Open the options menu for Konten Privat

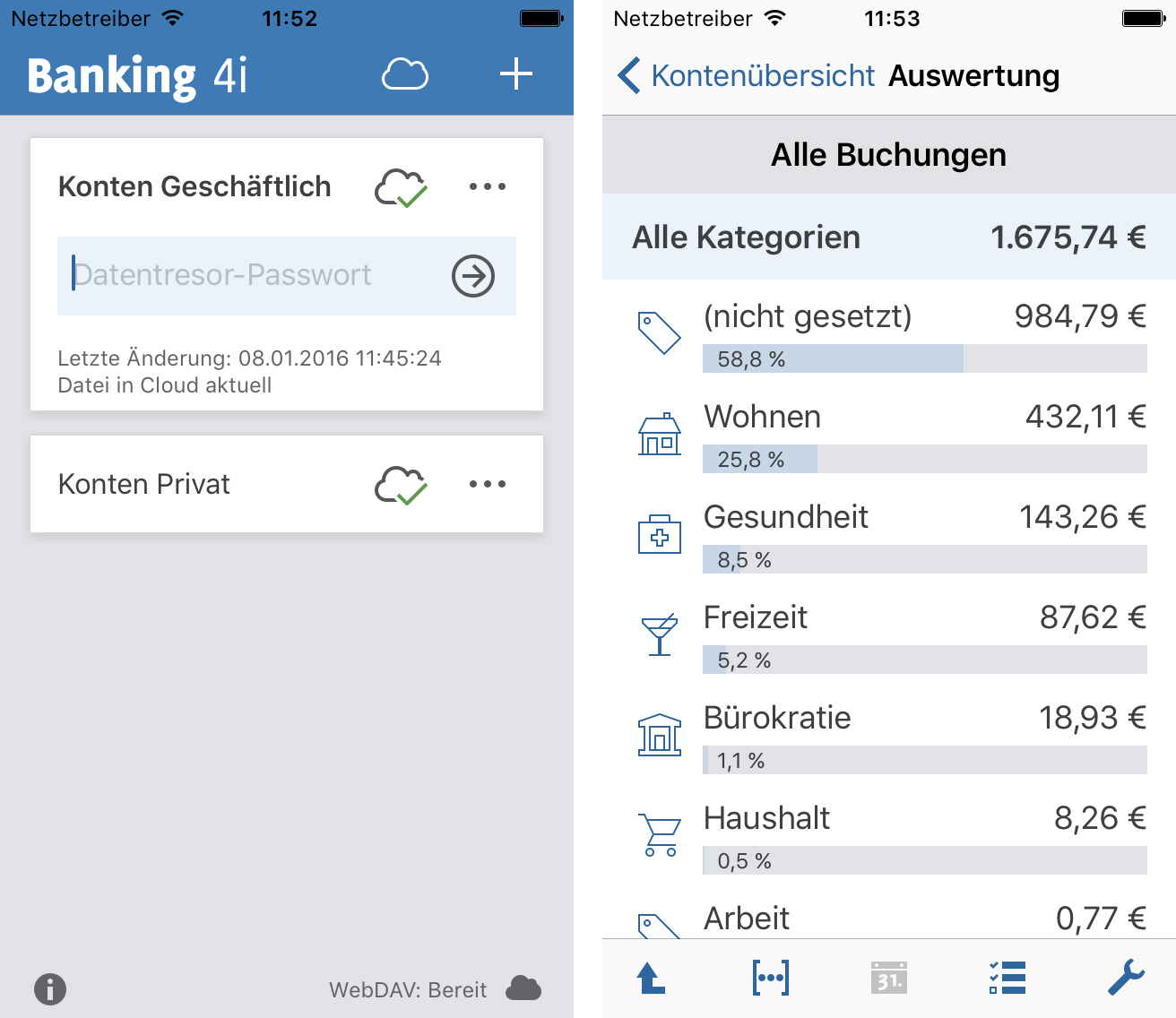487,484
